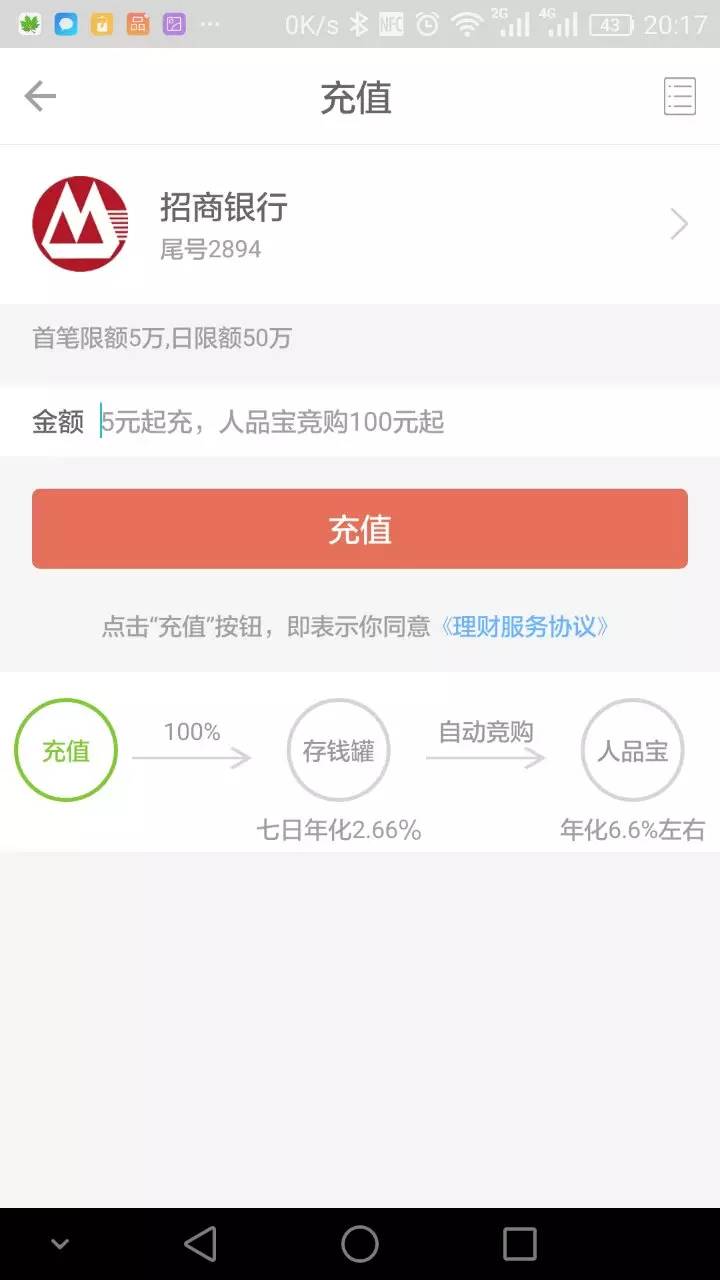Tap the back arrow on the 充值 page

click(40, 96)
